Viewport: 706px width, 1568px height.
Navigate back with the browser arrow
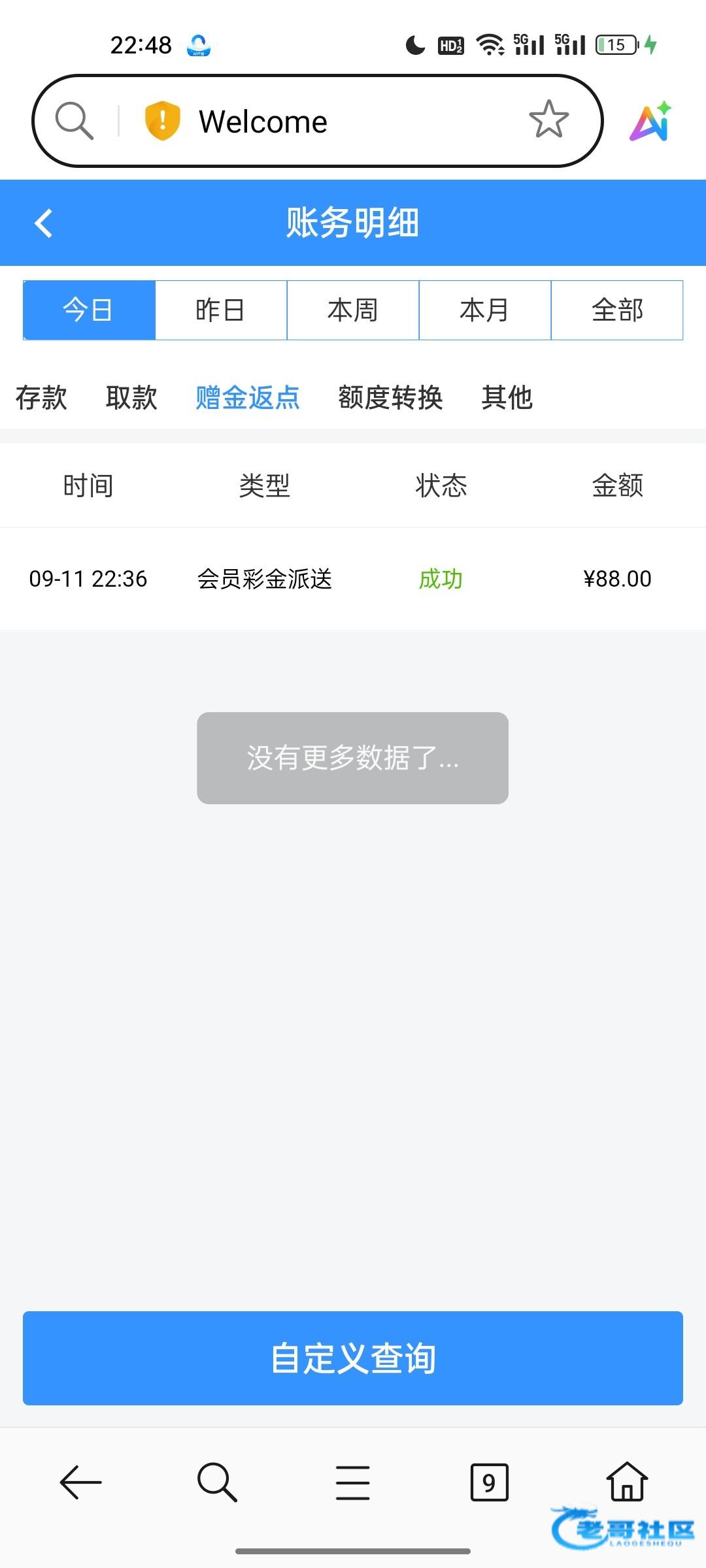coord(81,1482)
